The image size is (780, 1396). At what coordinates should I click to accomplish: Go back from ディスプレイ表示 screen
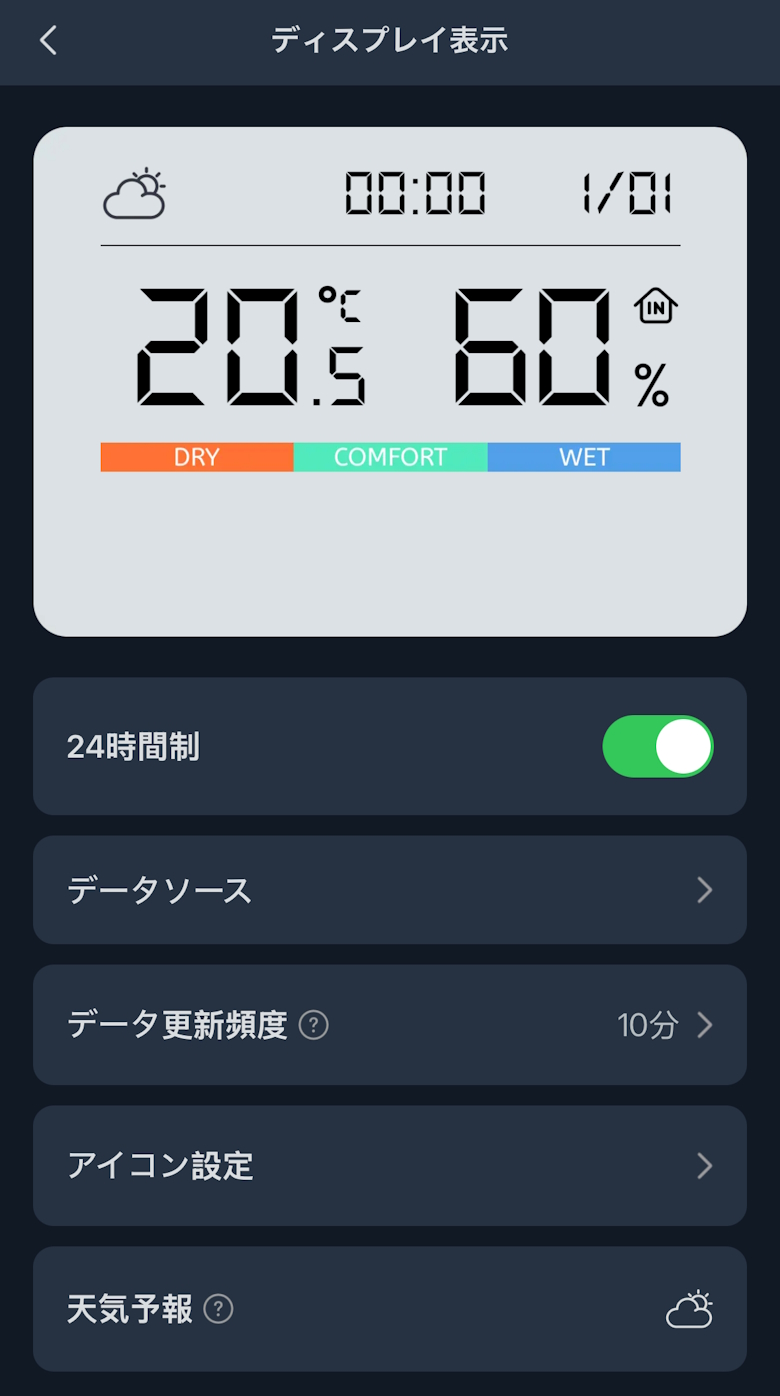[48, 41]
